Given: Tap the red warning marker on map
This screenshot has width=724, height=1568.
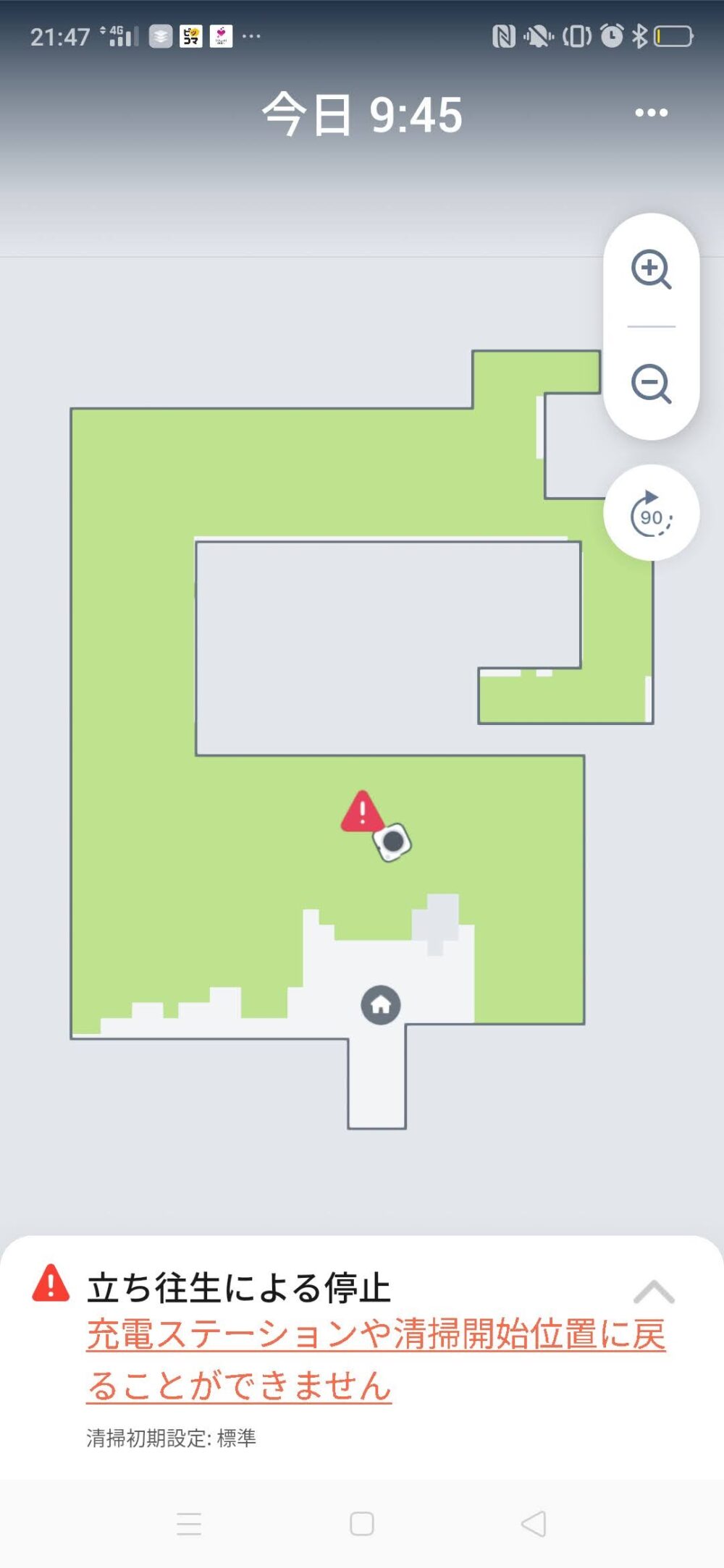Looking at the screenshot, I should [x=362, y=813].
